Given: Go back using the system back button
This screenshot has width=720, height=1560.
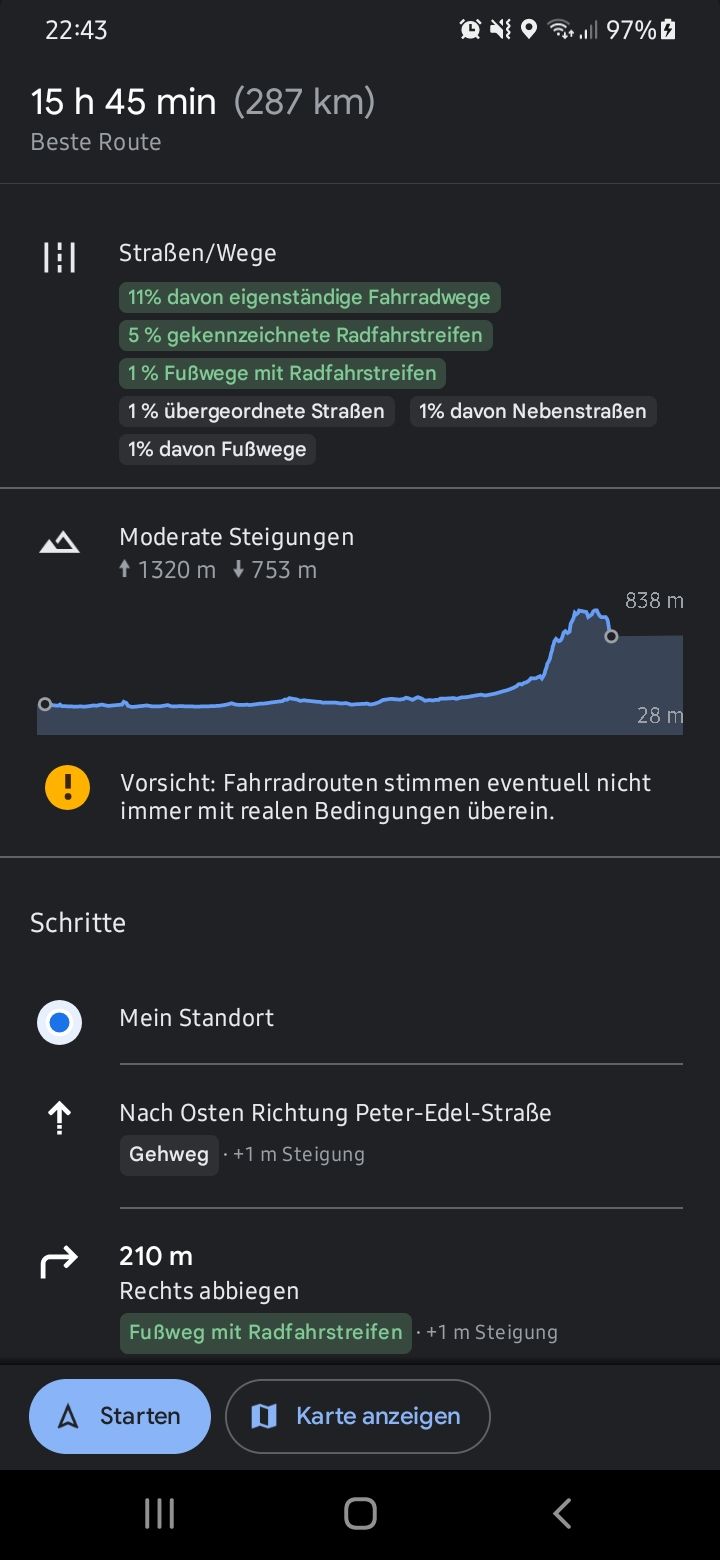Looking at the screenshot, I should pyautogui.click(x=562, y=1513).
